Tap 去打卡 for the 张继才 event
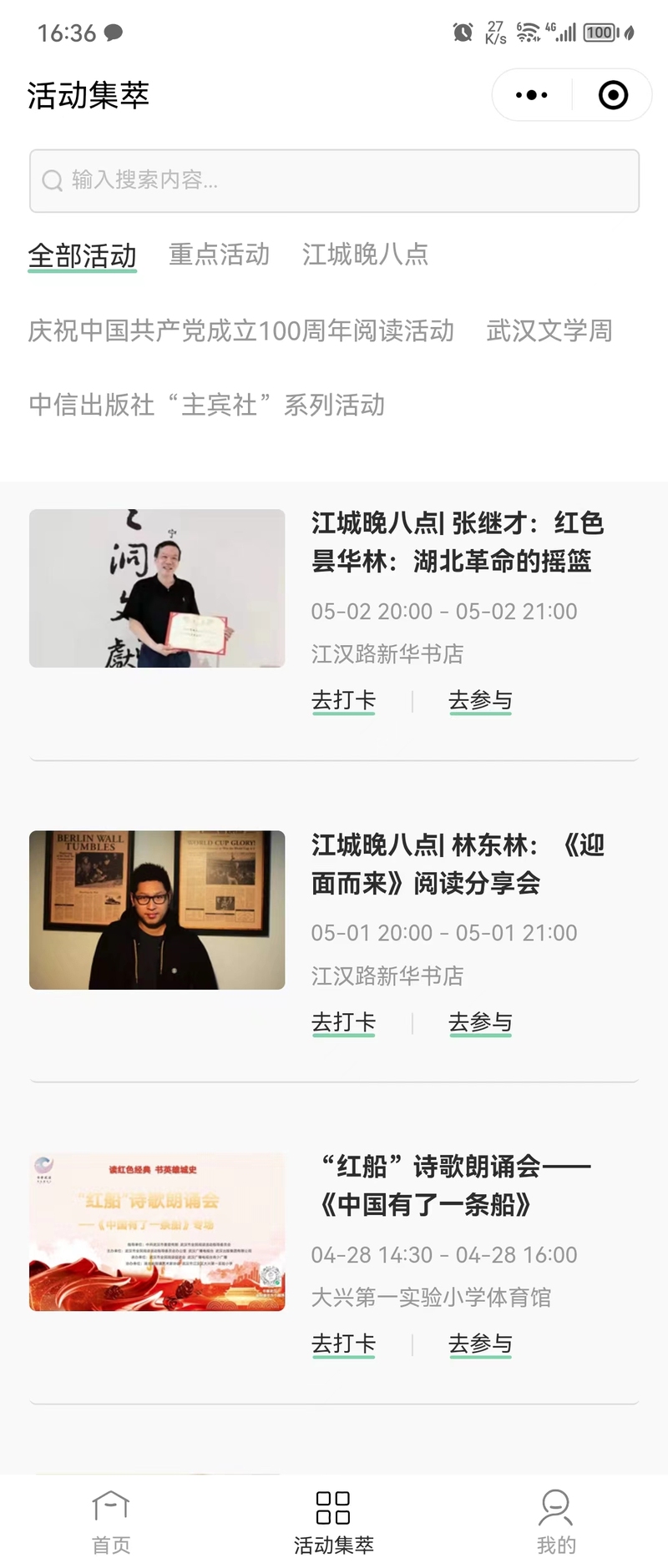The height and width of the screenshot is (1568, 668). [x=343, y=700]
